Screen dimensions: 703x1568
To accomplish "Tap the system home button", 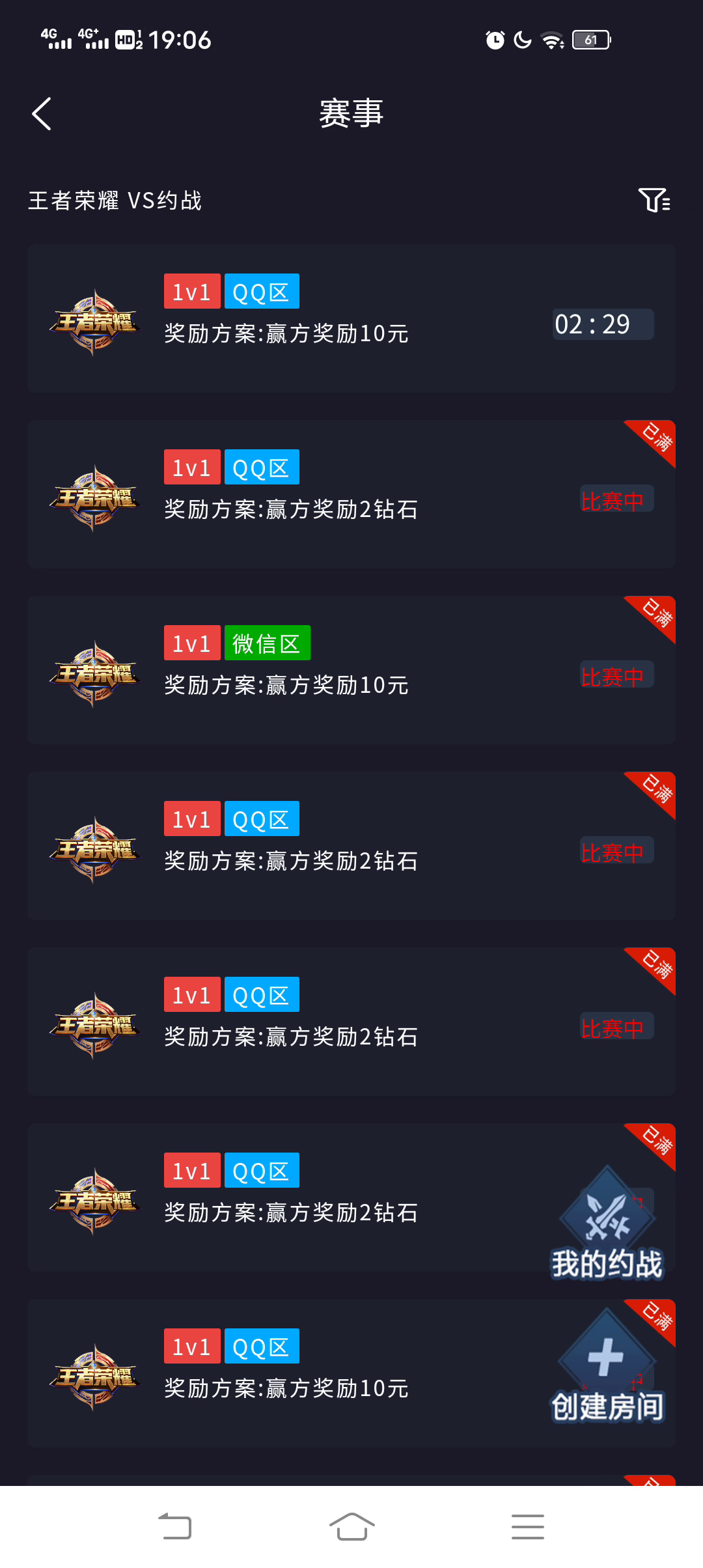I will coord(351,1527).
